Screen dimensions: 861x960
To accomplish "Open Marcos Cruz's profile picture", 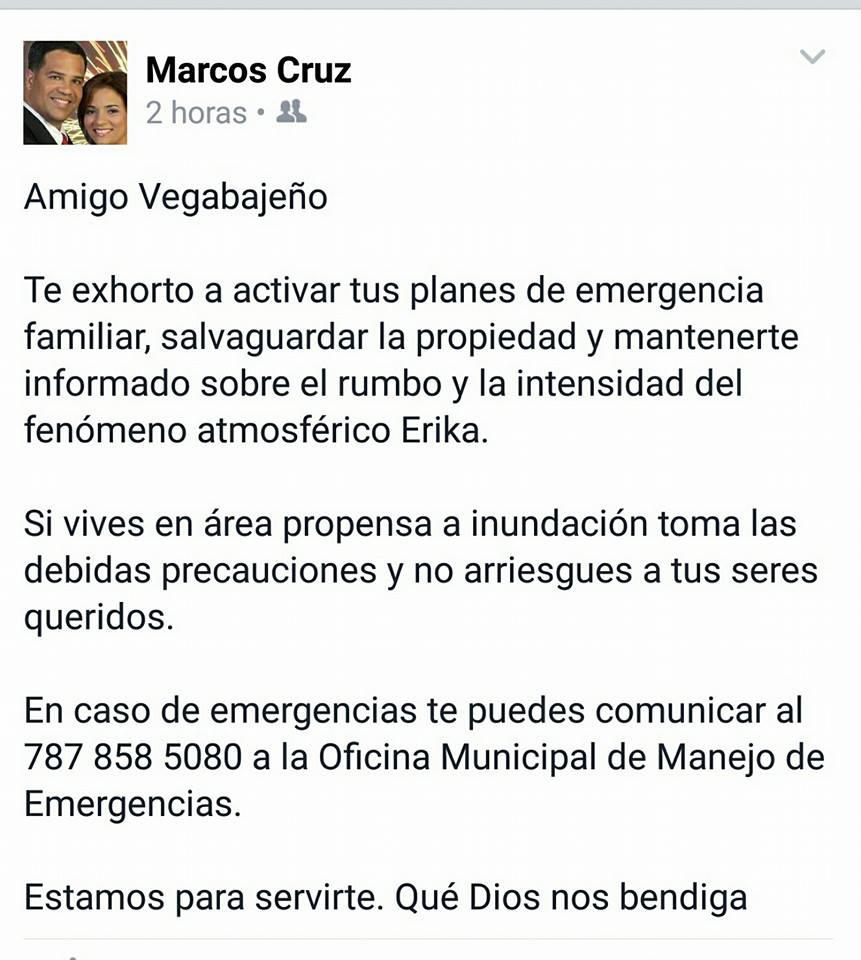I will point(75,93).
